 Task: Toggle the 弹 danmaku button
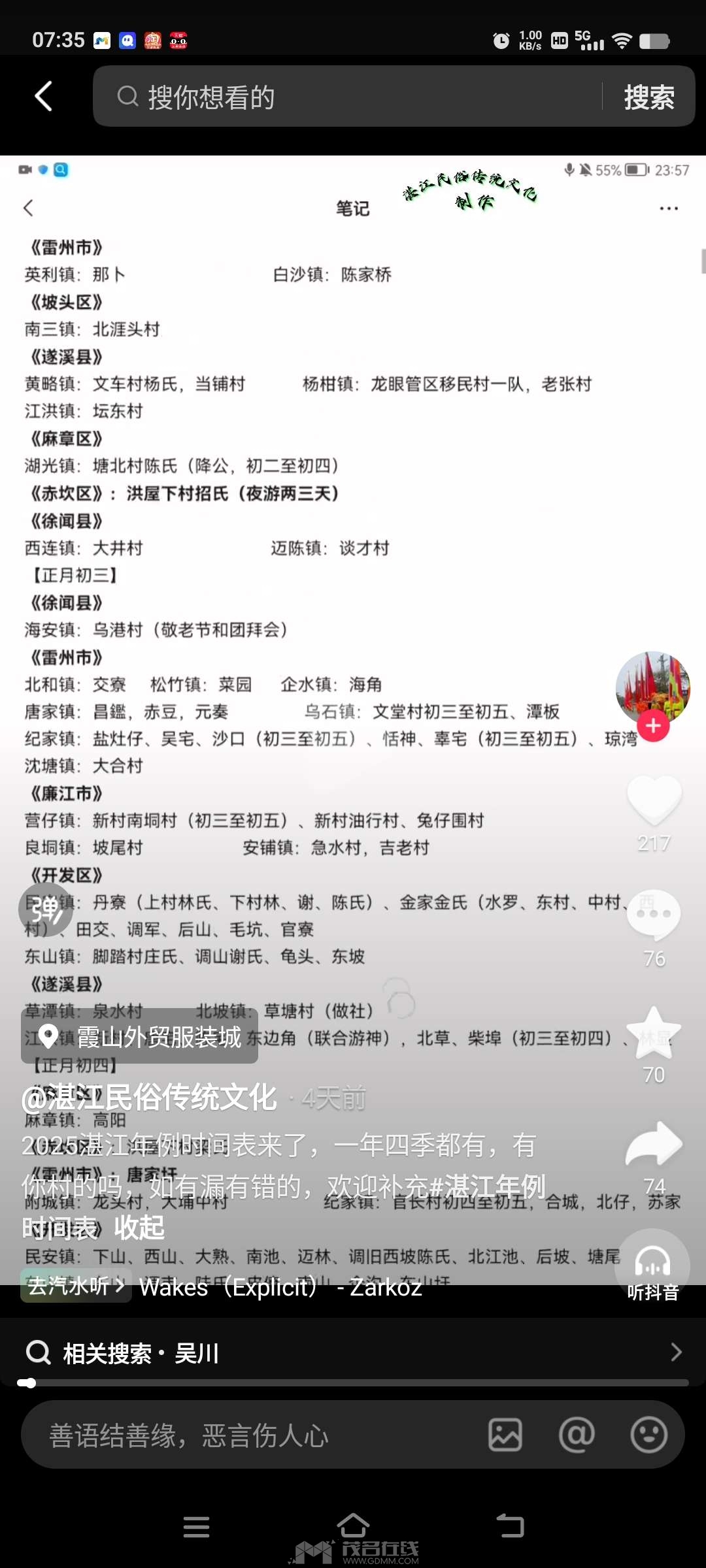(x=46, y=909)
